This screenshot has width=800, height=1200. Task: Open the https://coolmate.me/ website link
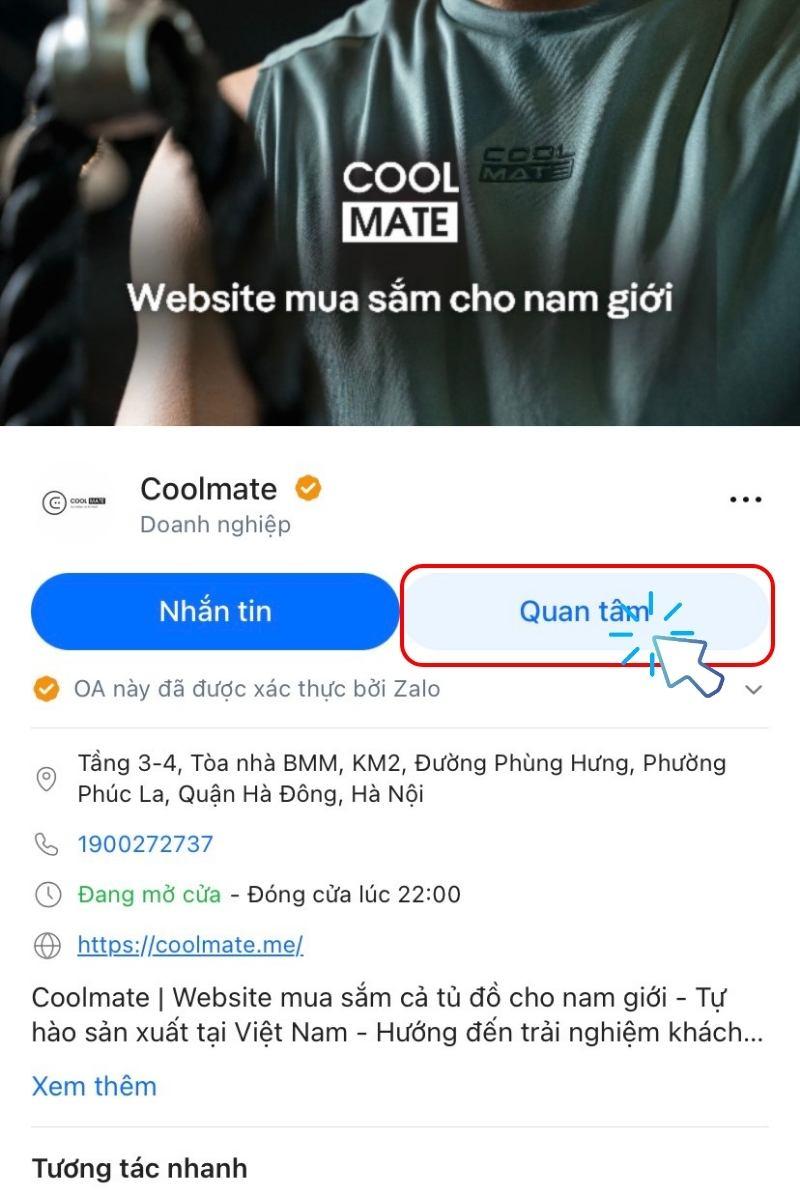[x=190, y=945]
